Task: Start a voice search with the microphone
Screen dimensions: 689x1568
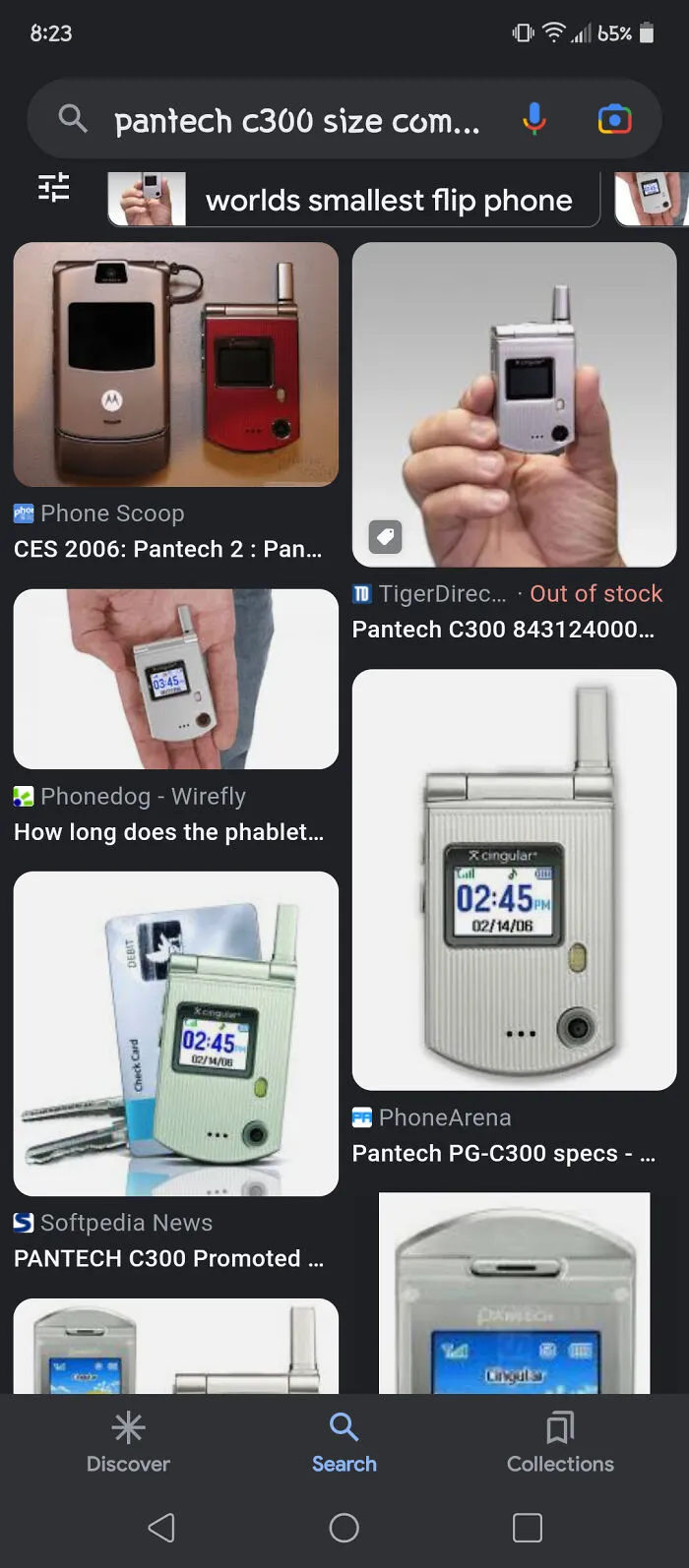Action: pyautogui.click(x=533, y=120)
